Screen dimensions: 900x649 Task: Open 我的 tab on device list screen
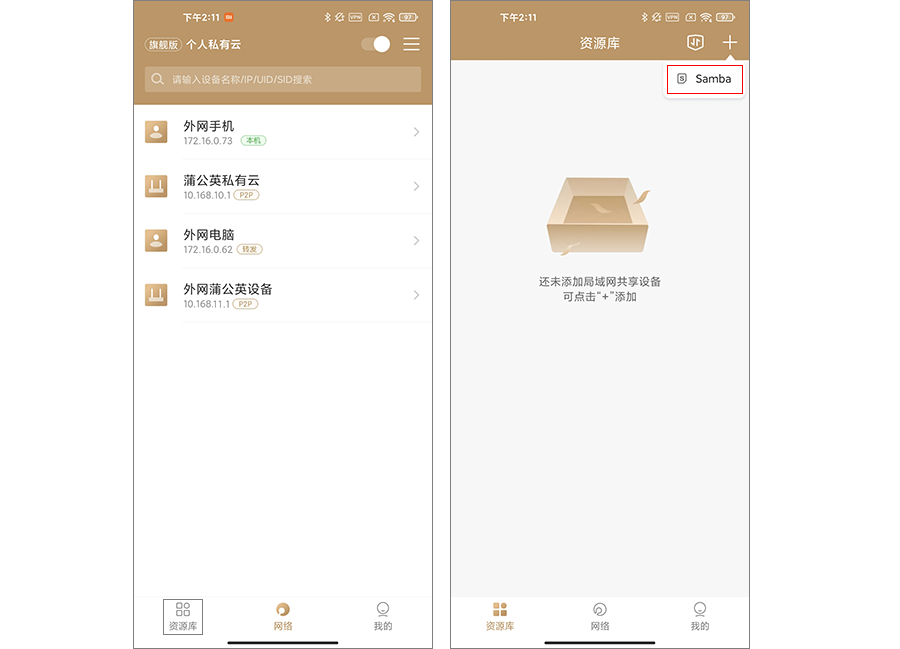coord(383,616)
